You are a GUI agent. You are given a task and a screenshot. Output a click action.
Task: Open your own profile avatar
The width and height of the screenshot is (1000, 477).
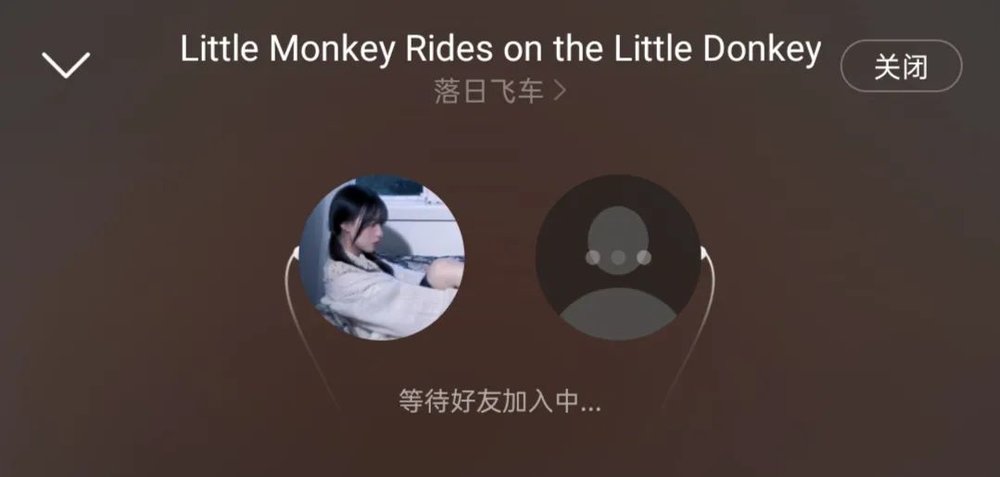[x=382, y=258]
